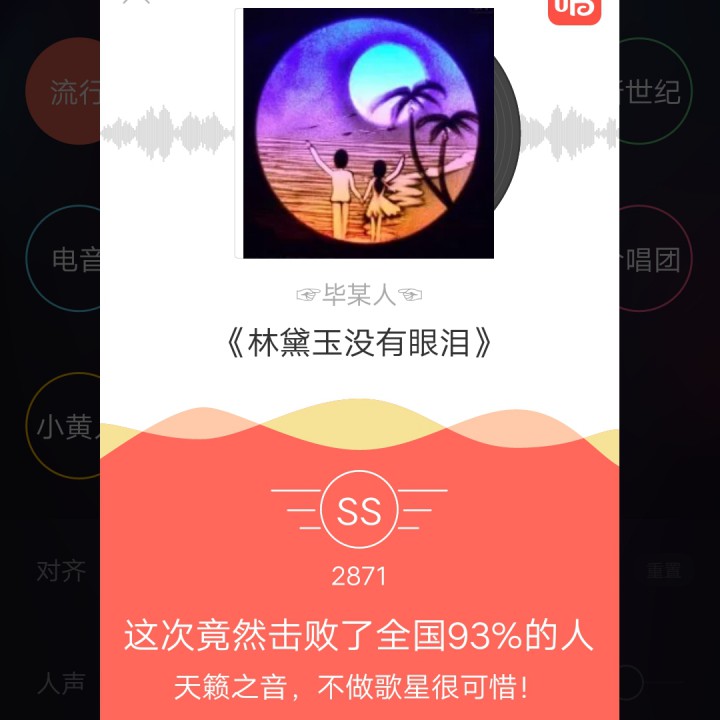Pick the 合唱团 sound effect
720x720 pixels.
tap(654, 261)
